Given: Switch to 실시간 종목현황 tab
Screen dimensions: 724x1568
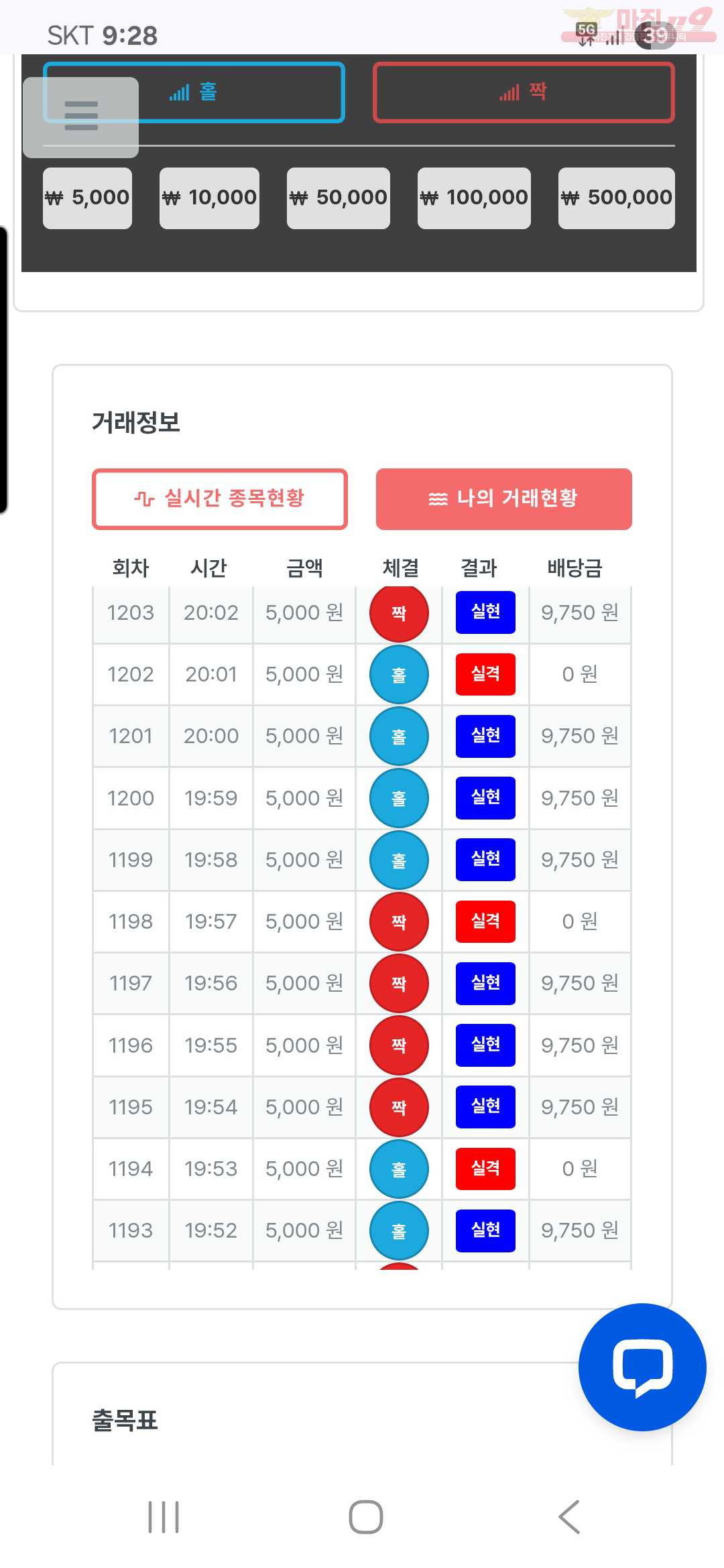Looking at the screenshot, I should (x=220, y=499).
